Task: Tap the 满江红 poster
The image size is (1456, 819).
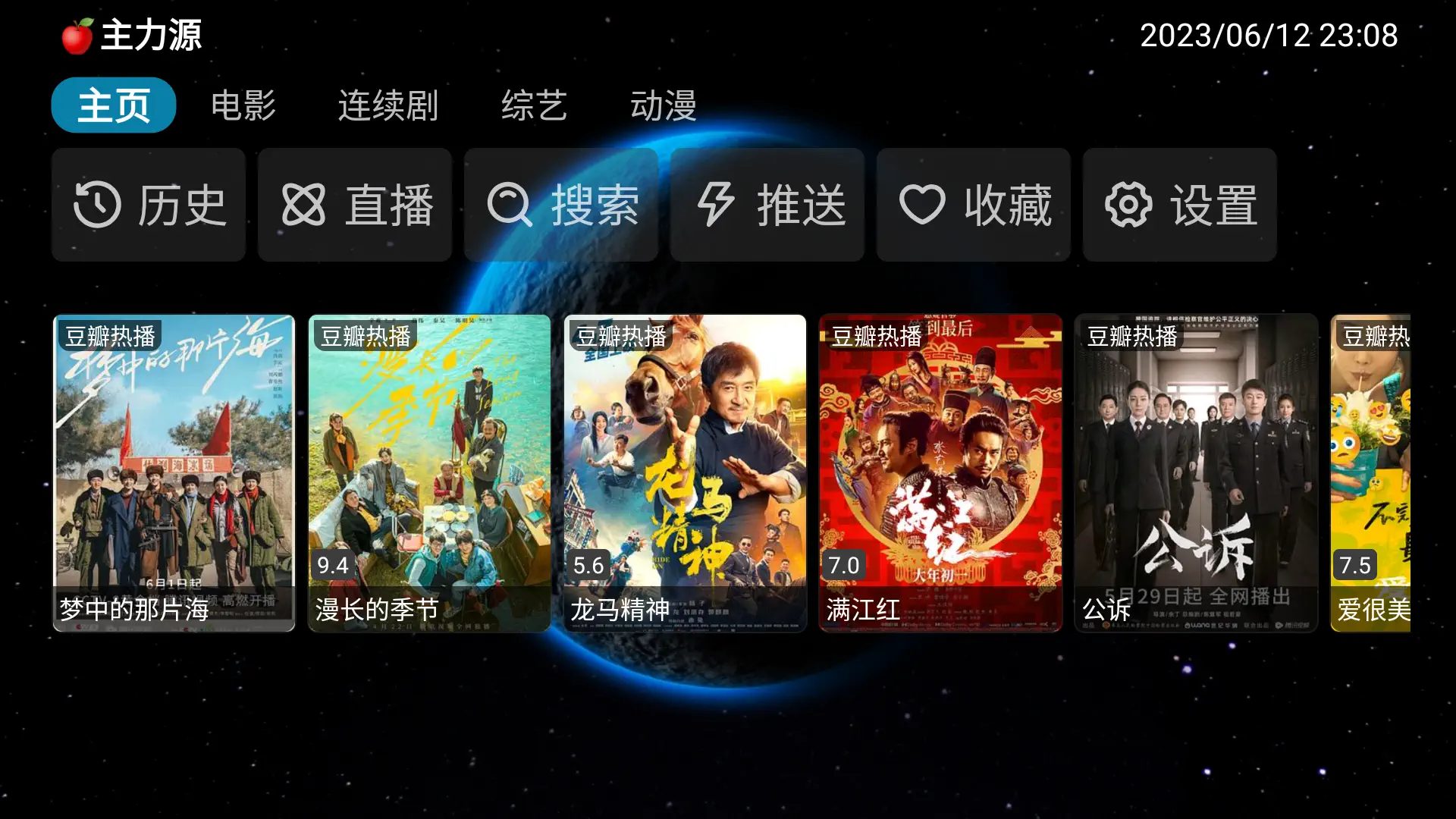Action: click(x=940, y=472)
